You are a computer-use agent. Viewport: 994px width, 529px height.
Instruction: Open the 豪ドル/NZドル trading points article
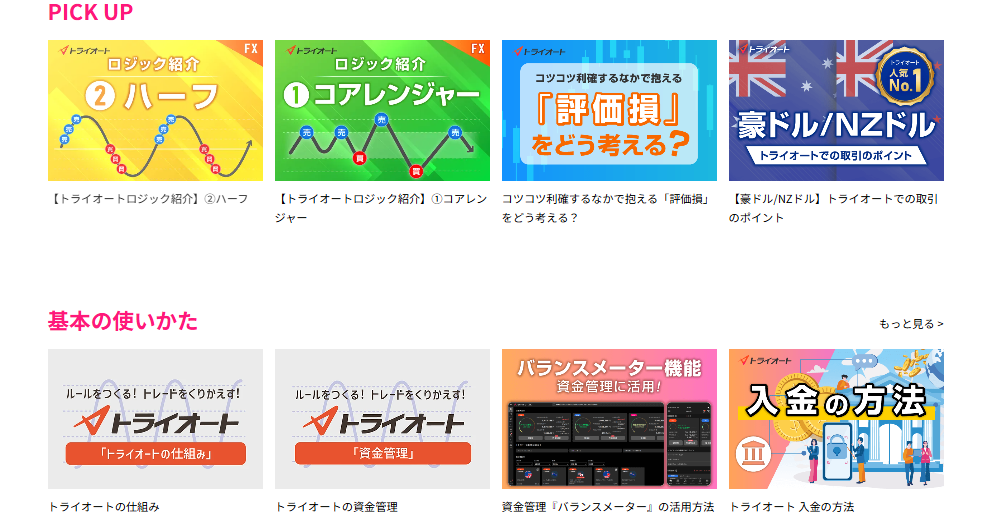click(836, 111)
